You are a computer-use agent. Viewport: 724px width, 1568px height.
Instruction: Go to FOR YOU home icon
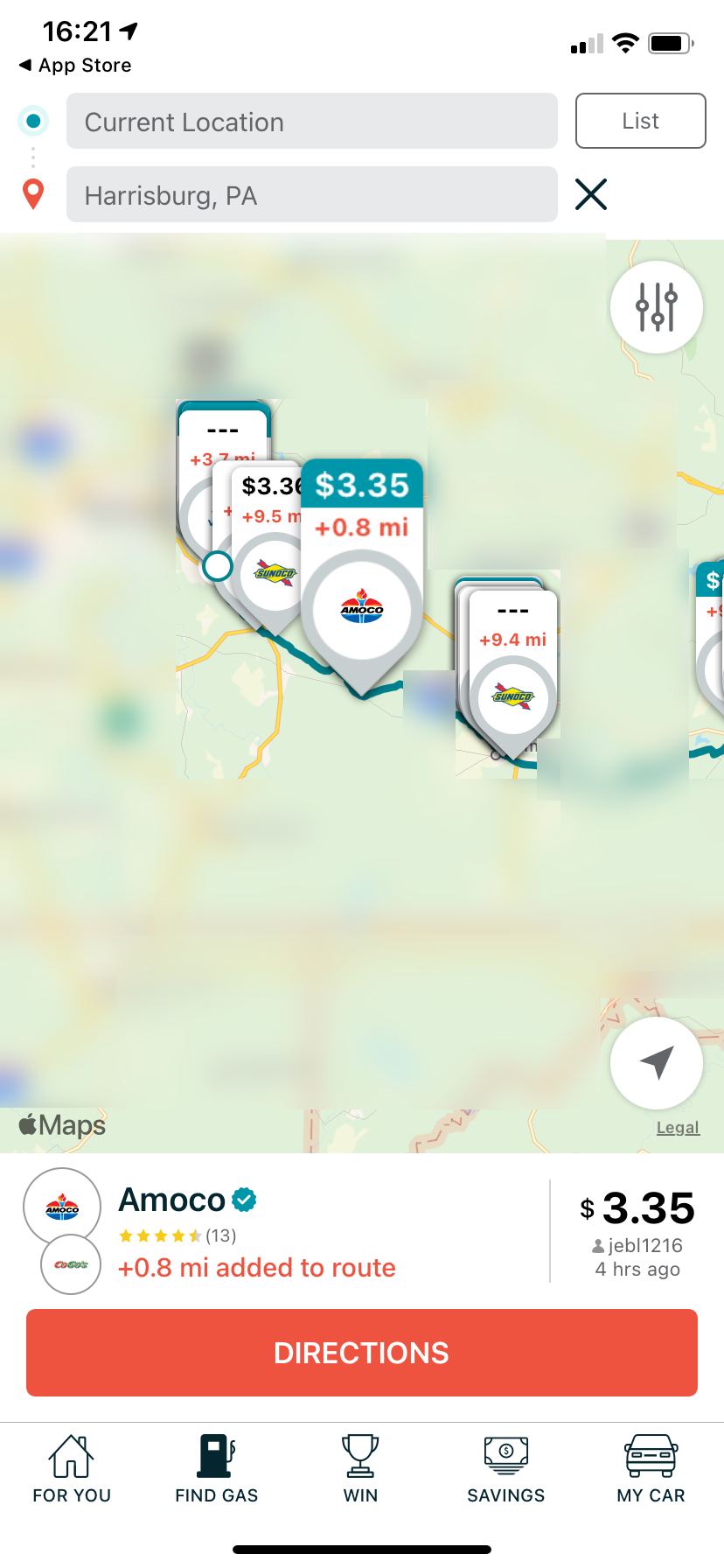(72, 1452)
